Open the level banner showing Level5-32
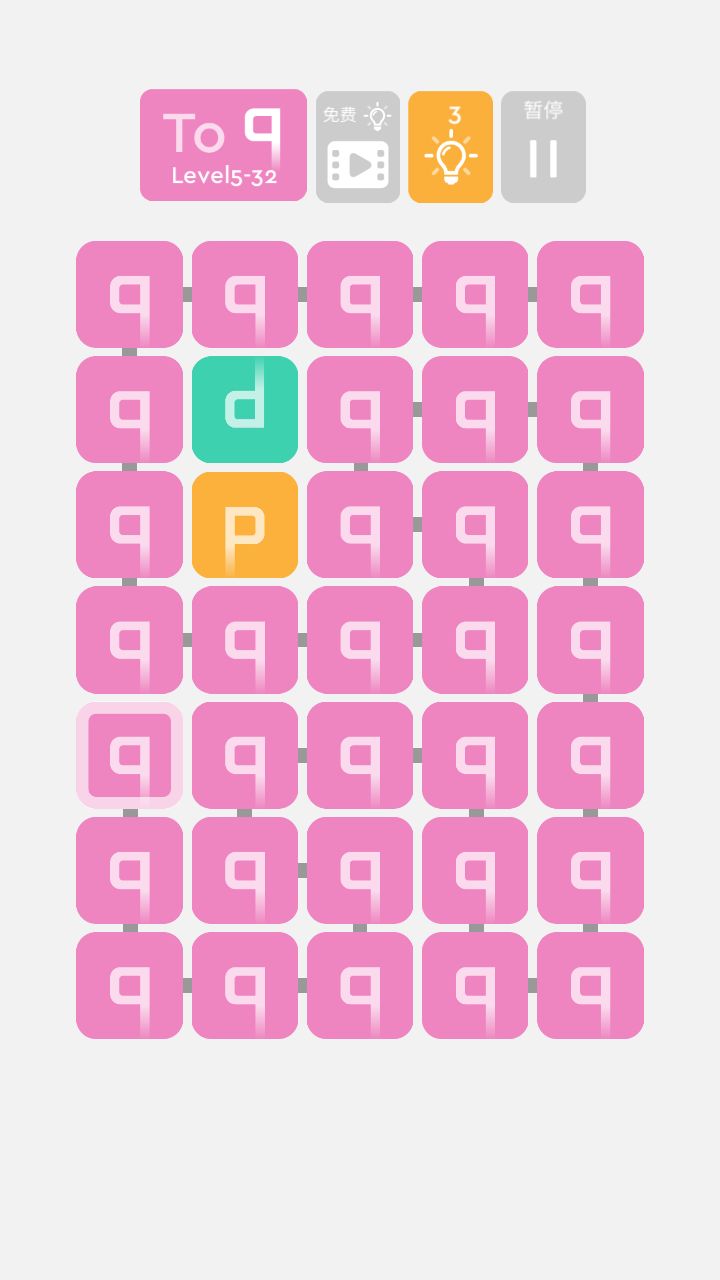Image resolution: width=720 pixels, height=1280 pixels. point(223,145)
